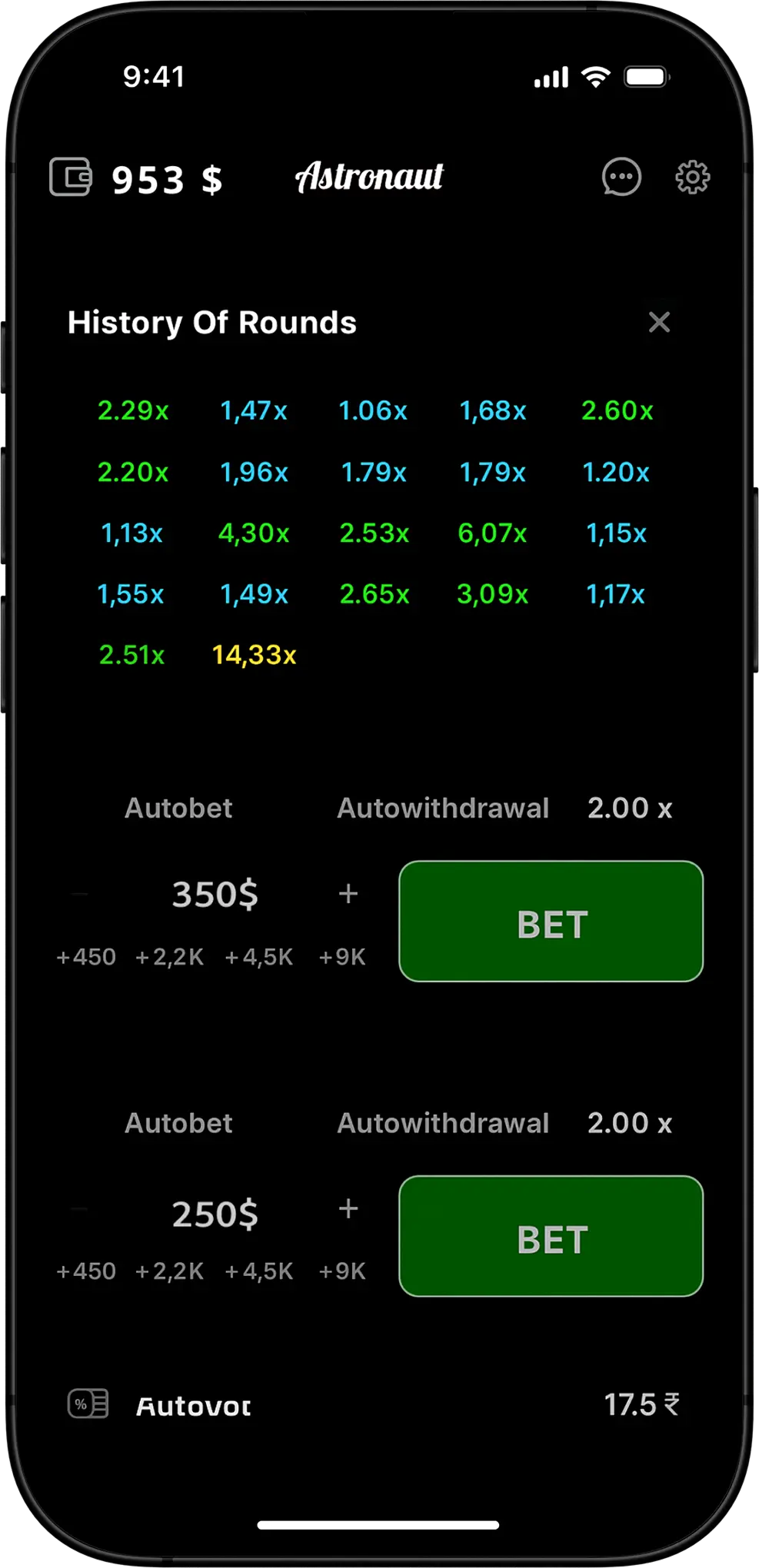Adjust the 2.00x autowithdrawal multiplier value
Image resolution: width=759 pixels, height=1568 pixels.
[x=629, y=808]
